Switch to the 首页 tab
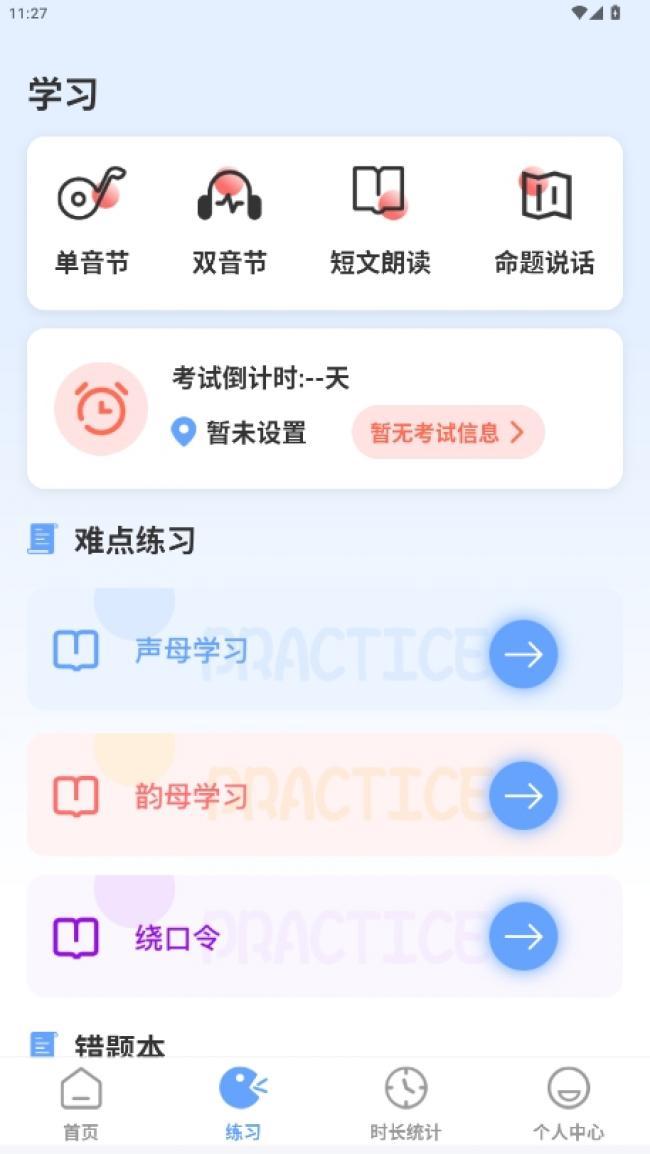 pos(81,1103)
